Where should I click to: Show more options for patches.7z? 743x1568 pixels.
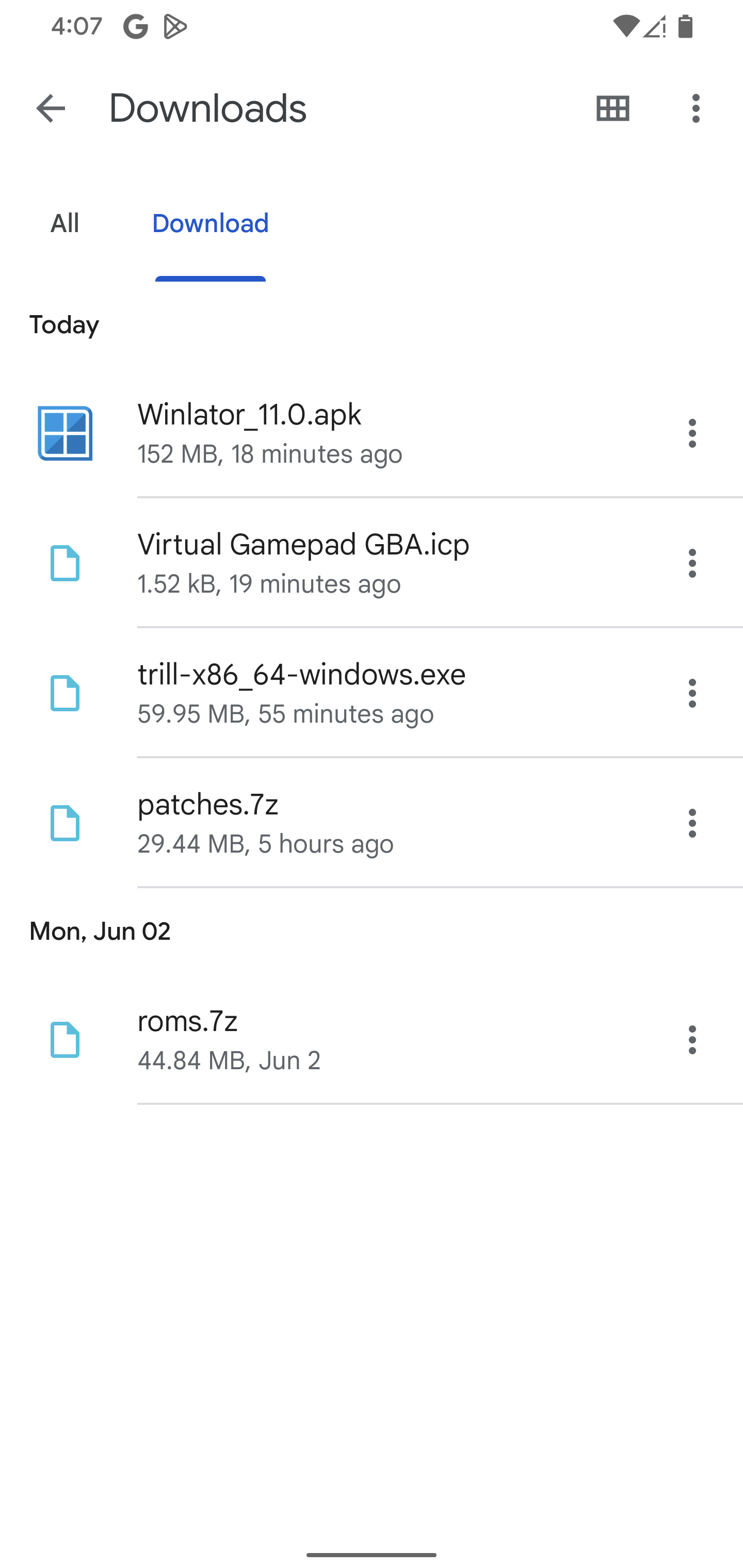(x=692, y=823)
